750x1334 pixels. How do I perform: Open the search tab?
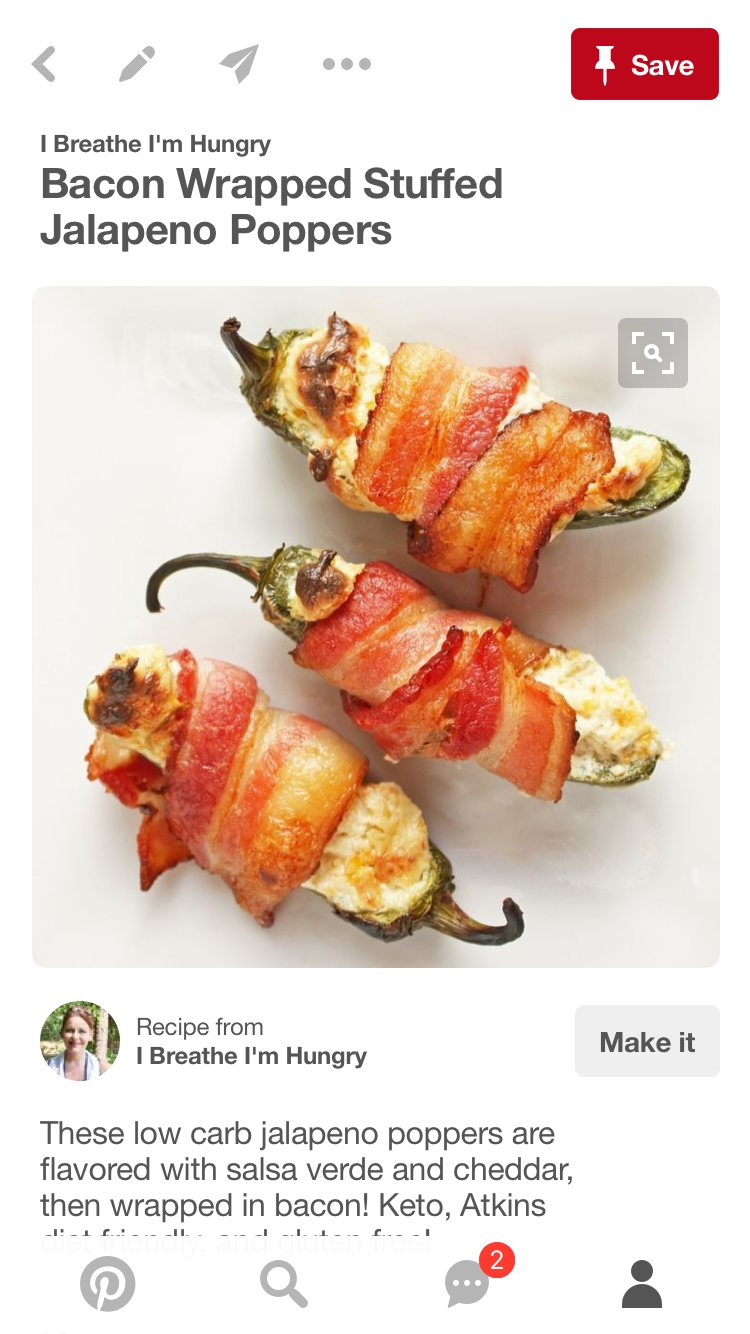point(284,1284)
